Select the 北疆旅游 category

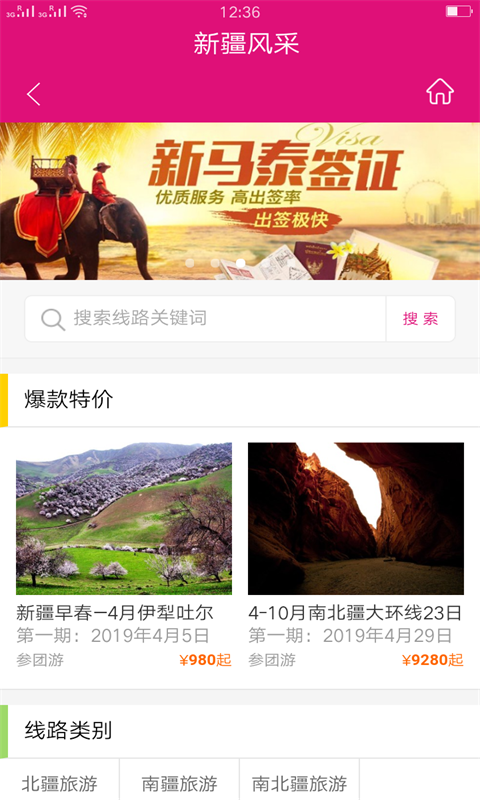(x=60, y=783)
